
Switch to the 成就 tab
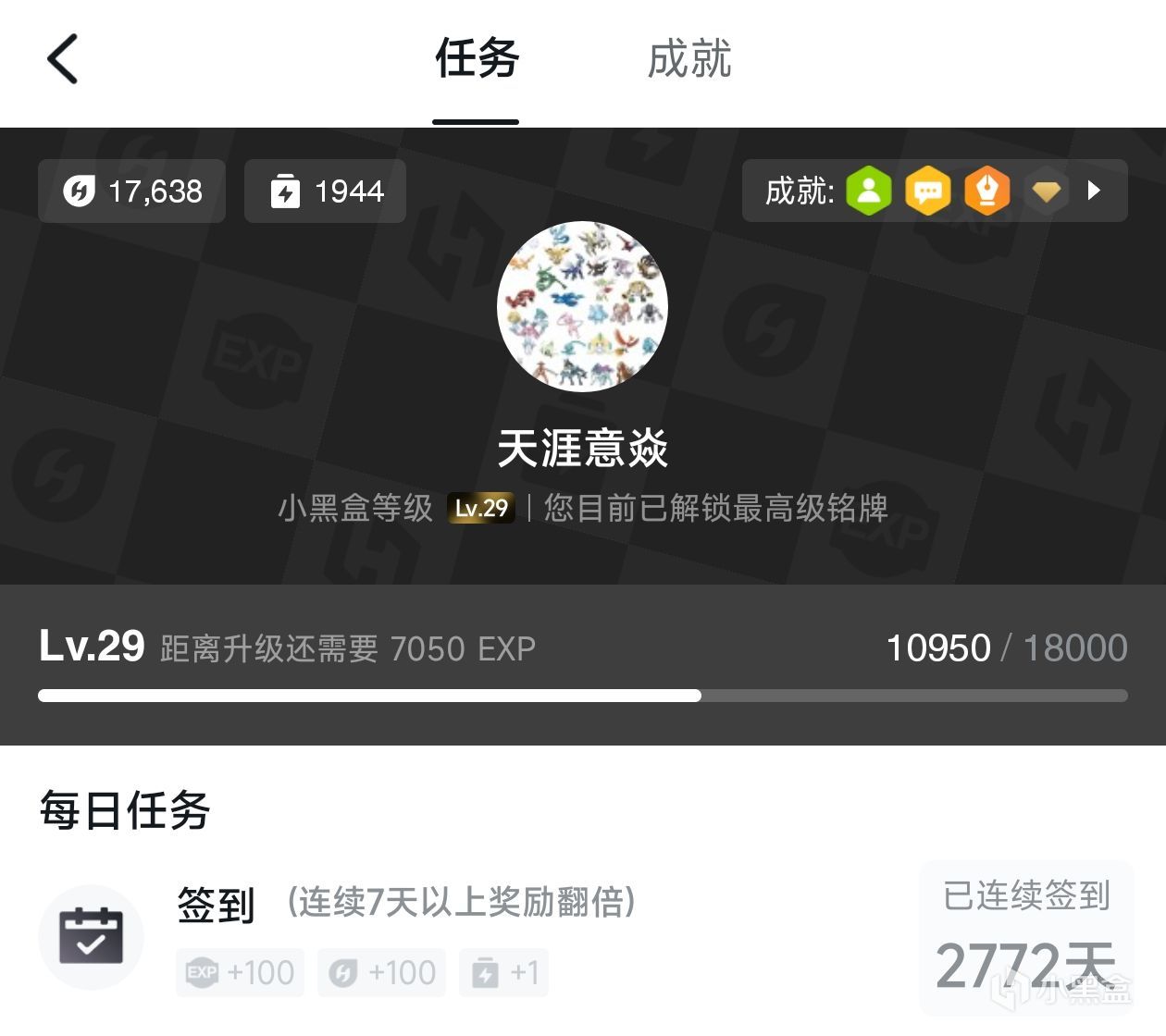(x=688, y=59)
